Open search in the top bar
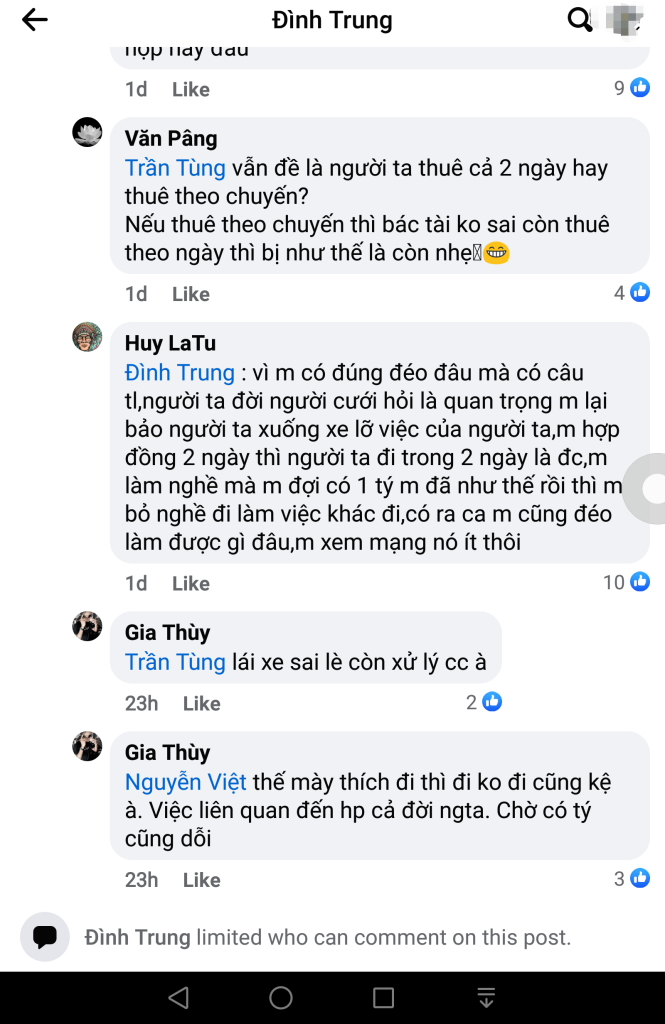The height and width of the screenshot is (1024, 665). (x=579, y=20)
